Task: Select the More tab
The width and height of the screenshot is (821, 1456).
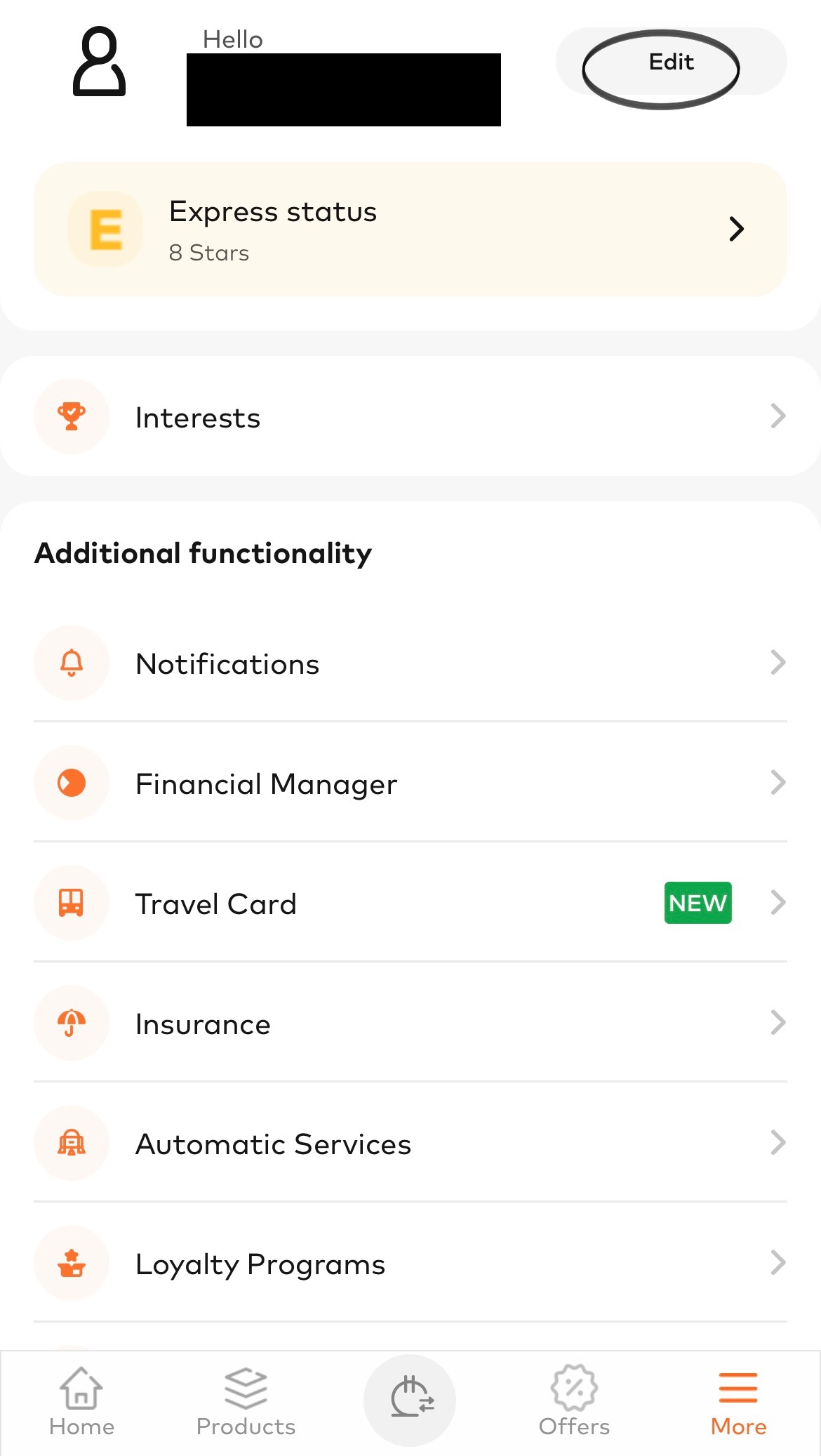Action: point(738,1402)
